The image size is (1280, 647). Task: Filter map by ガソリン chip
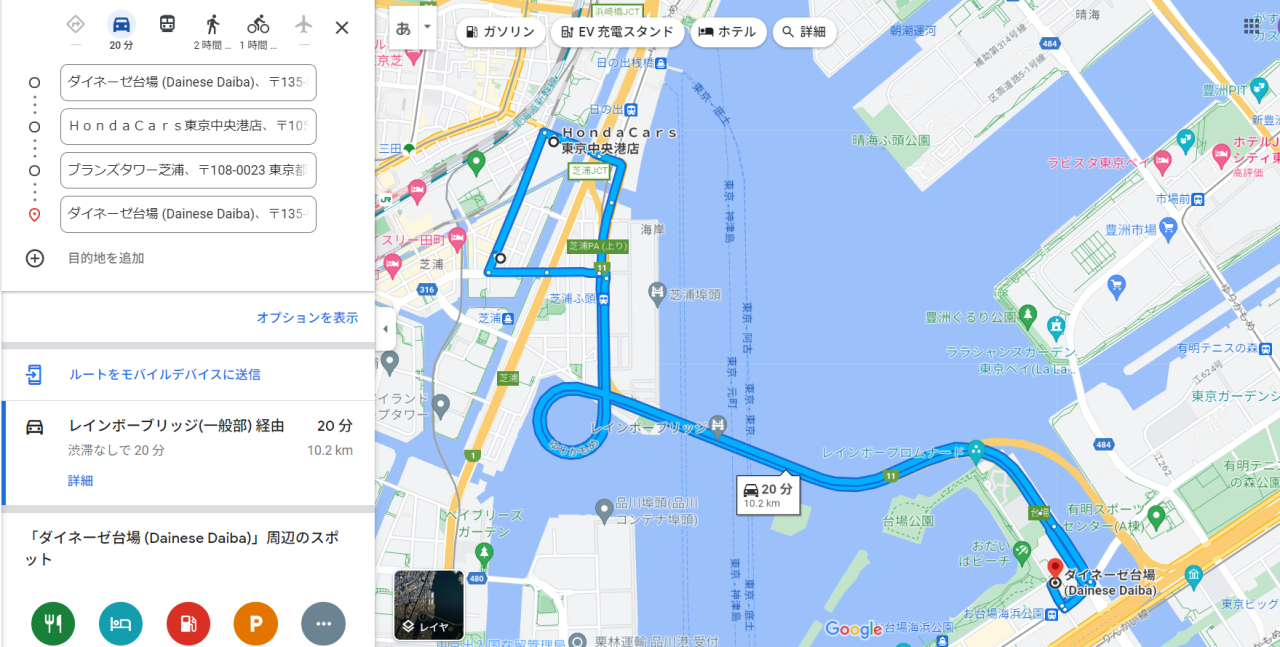tap(499, 32)
